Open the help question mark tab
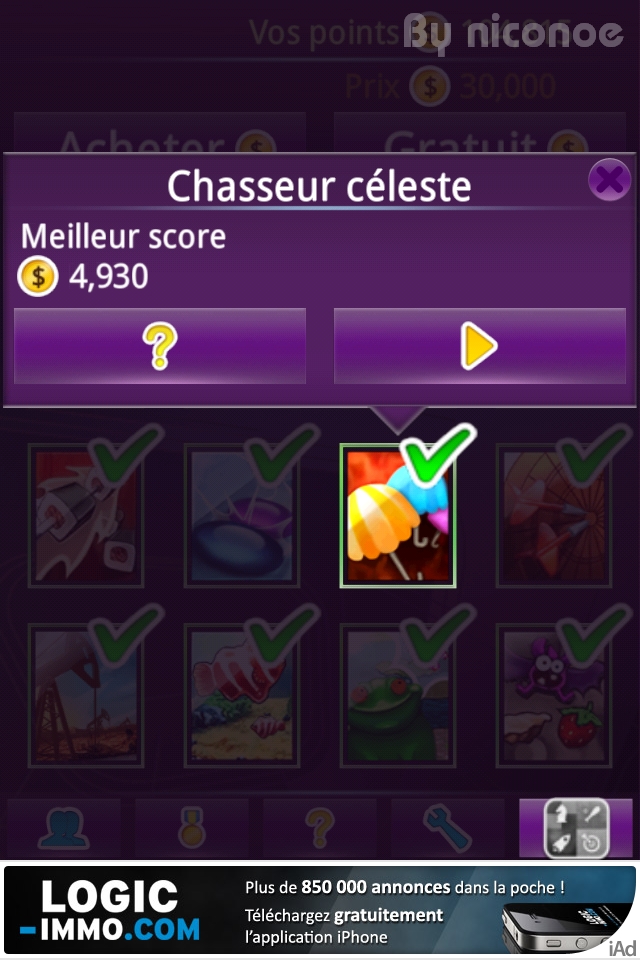Screen dimensions: 640x960 coord(320,828)
